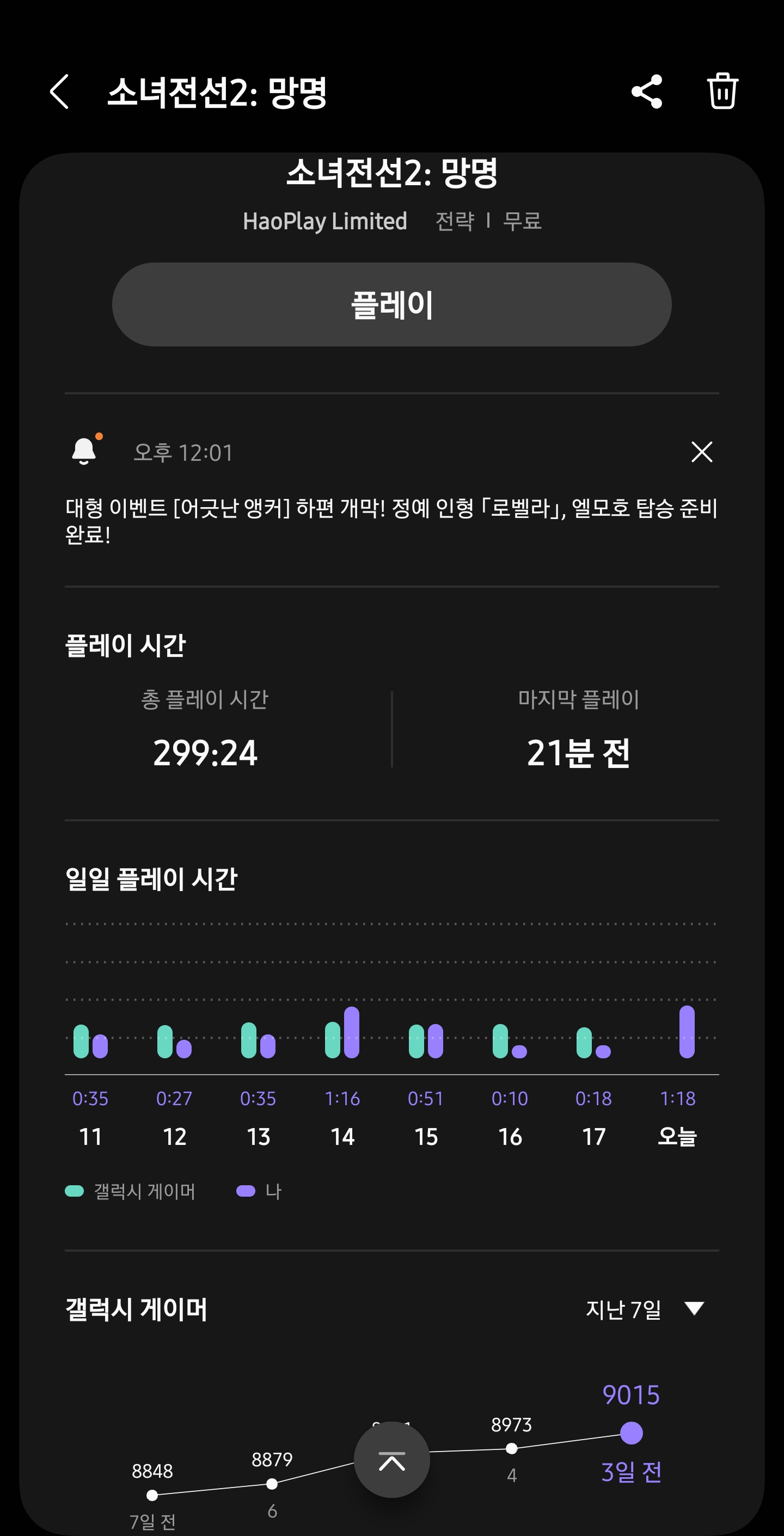Image resolution: width=784 pixels, height=1536 pixels.
Task: Open the 대형 이벤트 [어긋난 앵커] notice
Action: click(390, 521)
